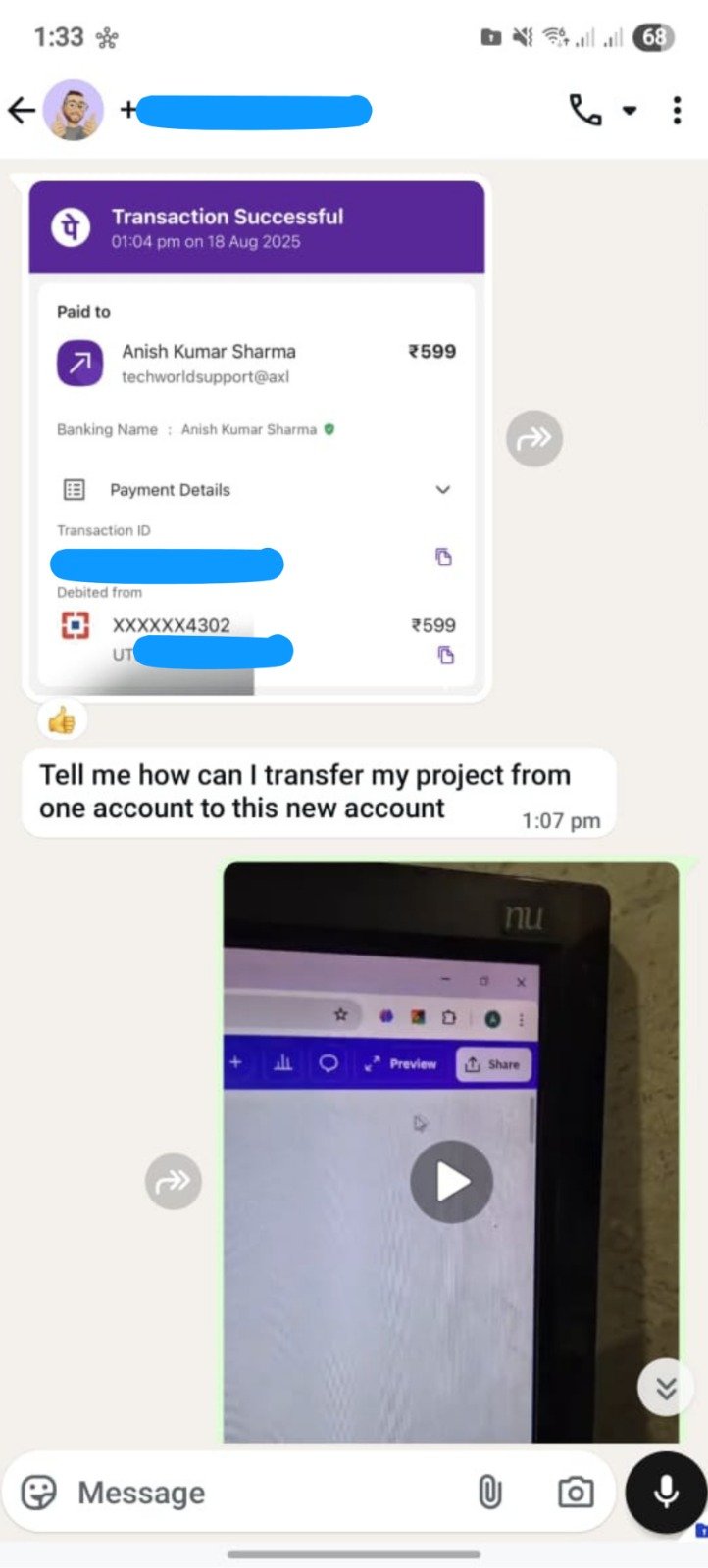The height and width of the screenshot is (1568, 708).
Task: Jump to the latest messages
Action: click(666, 1387)
